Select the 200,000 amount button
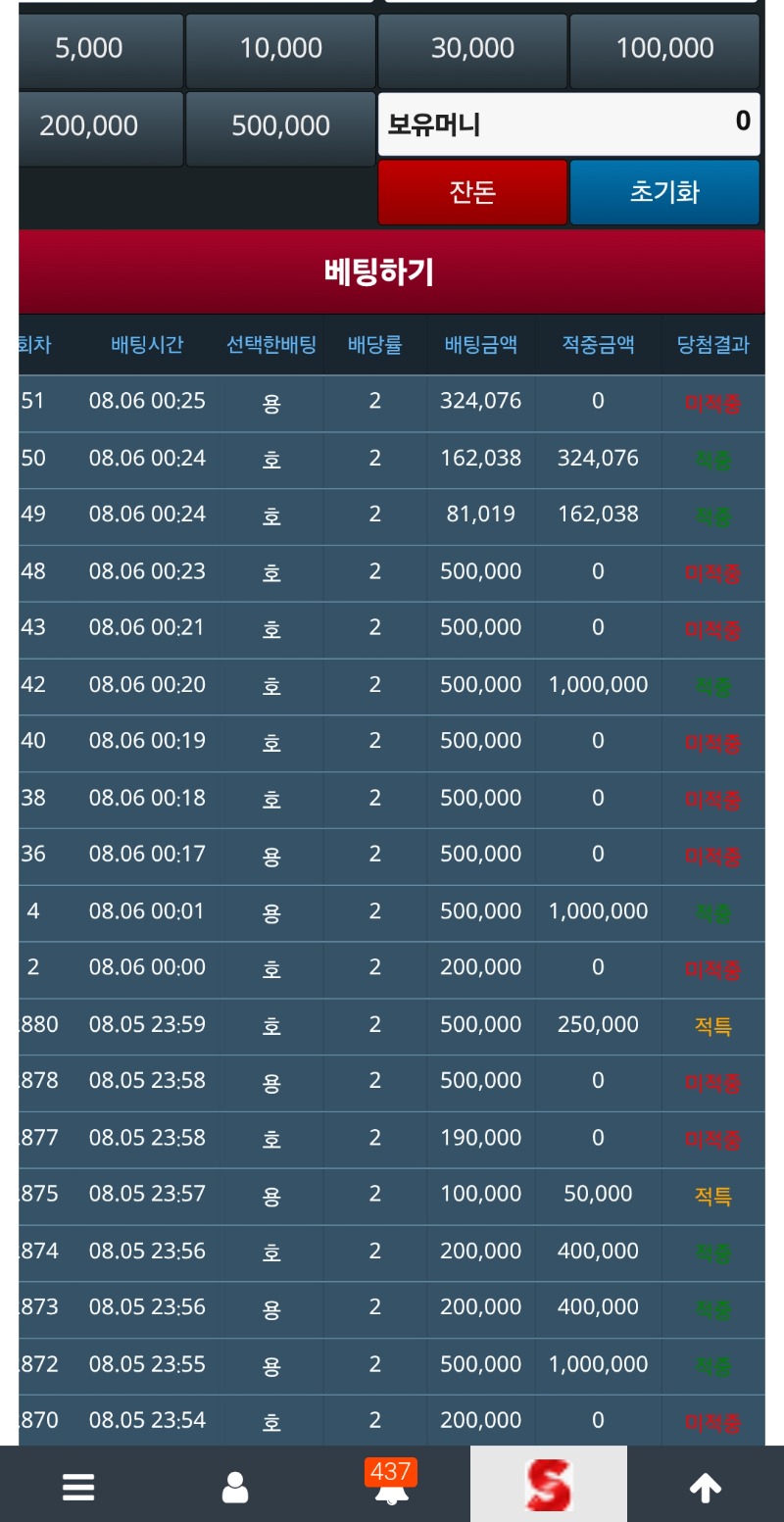The width and height of the screenshot is (784, 1522). (x=100, y=127)
